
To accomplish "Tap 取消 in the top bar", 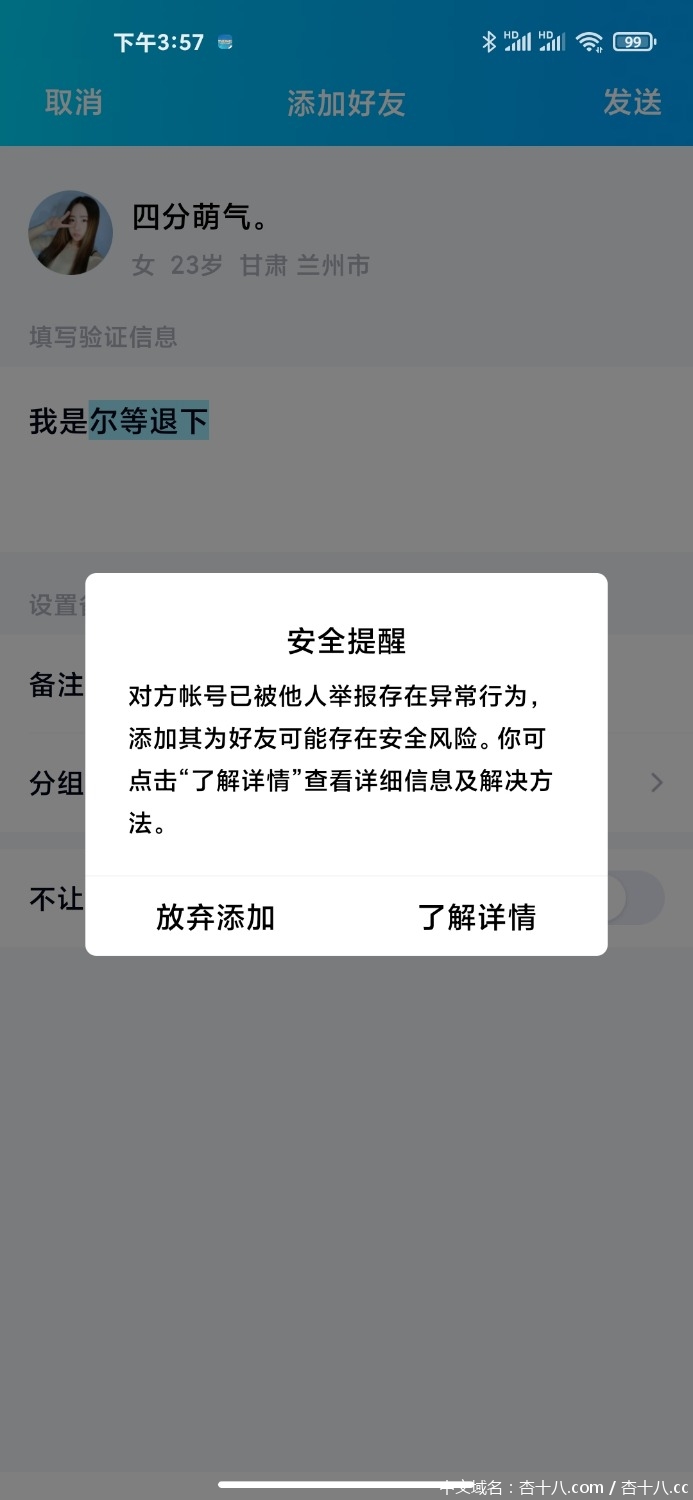I will click(73, 102).
